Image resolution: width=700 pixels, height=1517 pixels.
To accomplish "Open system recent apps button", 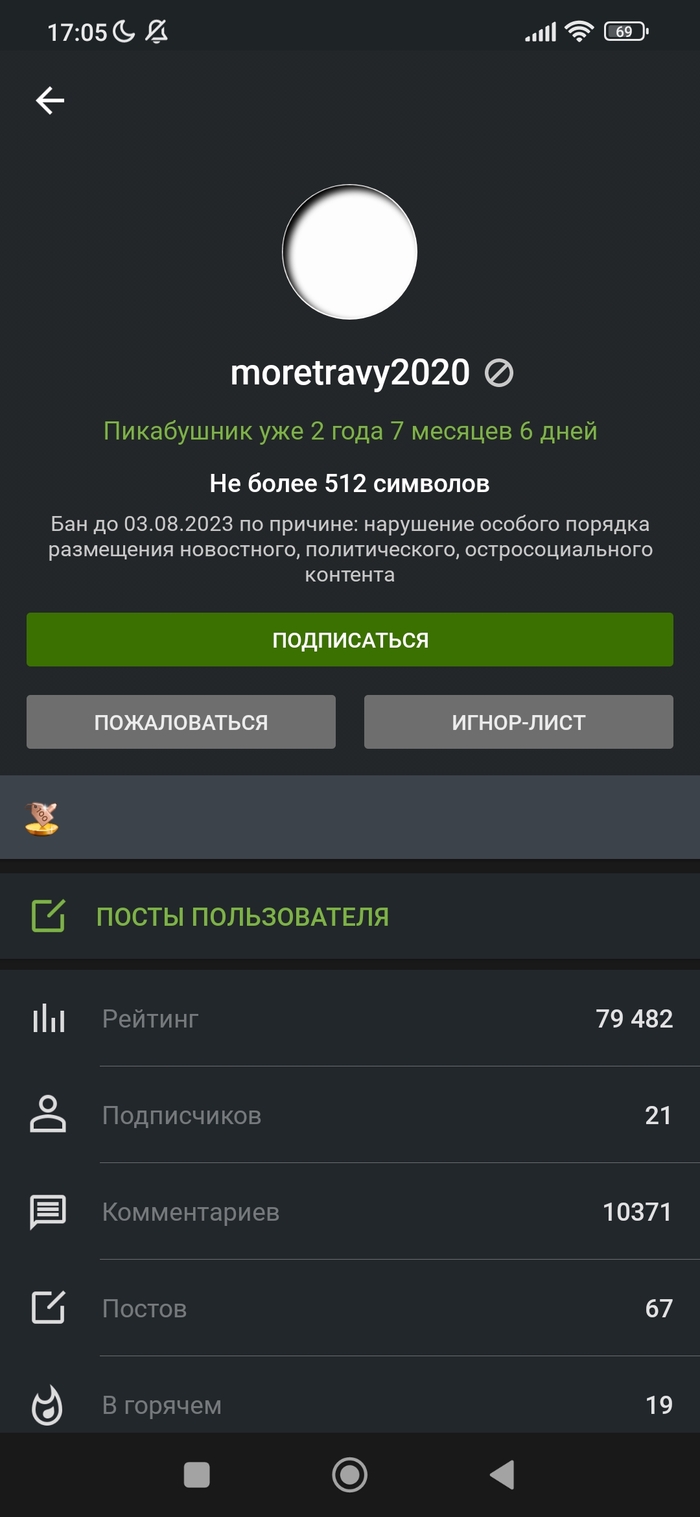I will 197,1474.
